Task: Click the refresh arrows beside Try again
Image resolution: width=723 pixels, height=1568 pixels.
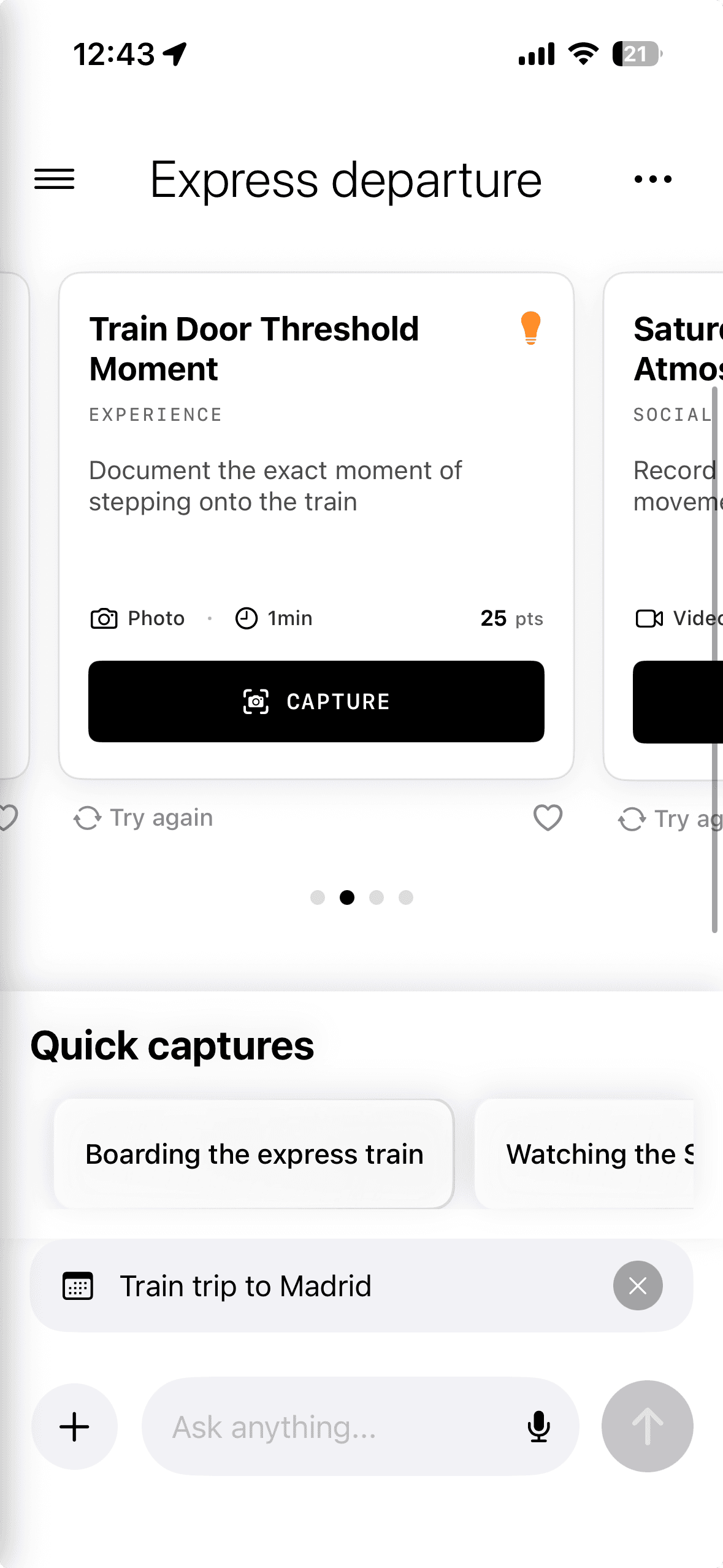Action: pyautogui.click(x=87, y=818)
